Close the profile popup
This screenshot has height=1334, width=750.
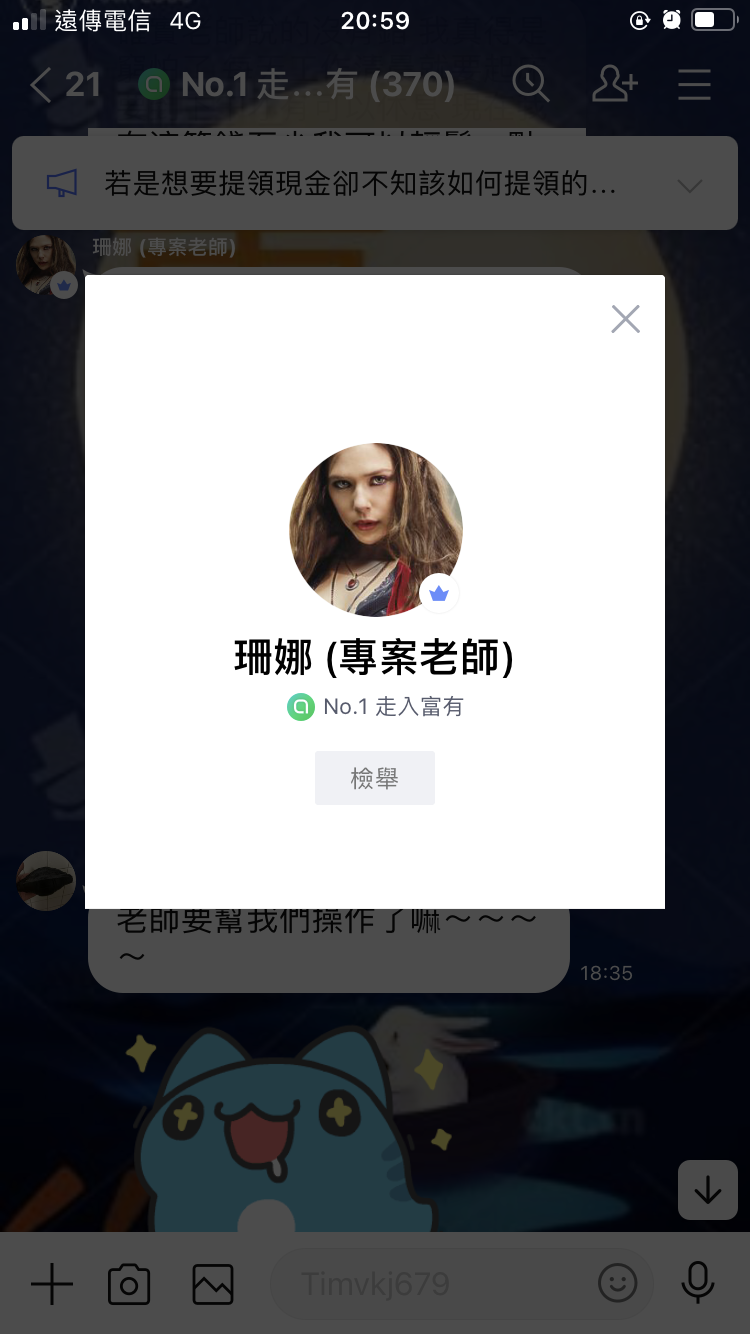pyautogui.click(x=625, y=319)
